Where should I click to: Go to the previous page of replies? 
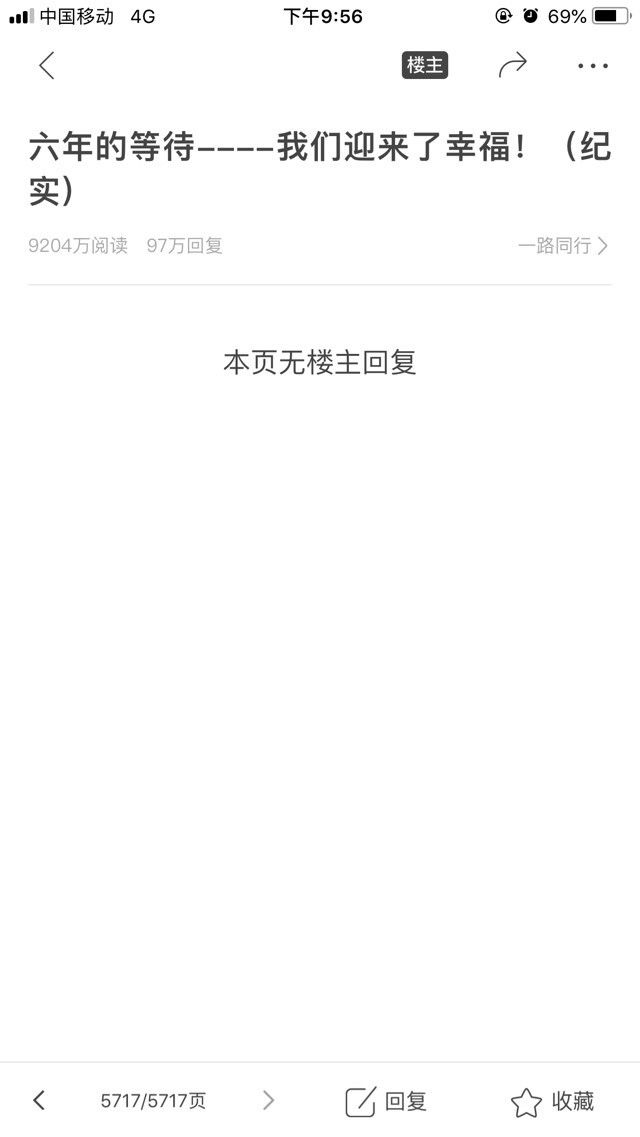[x=39, y=1101]
